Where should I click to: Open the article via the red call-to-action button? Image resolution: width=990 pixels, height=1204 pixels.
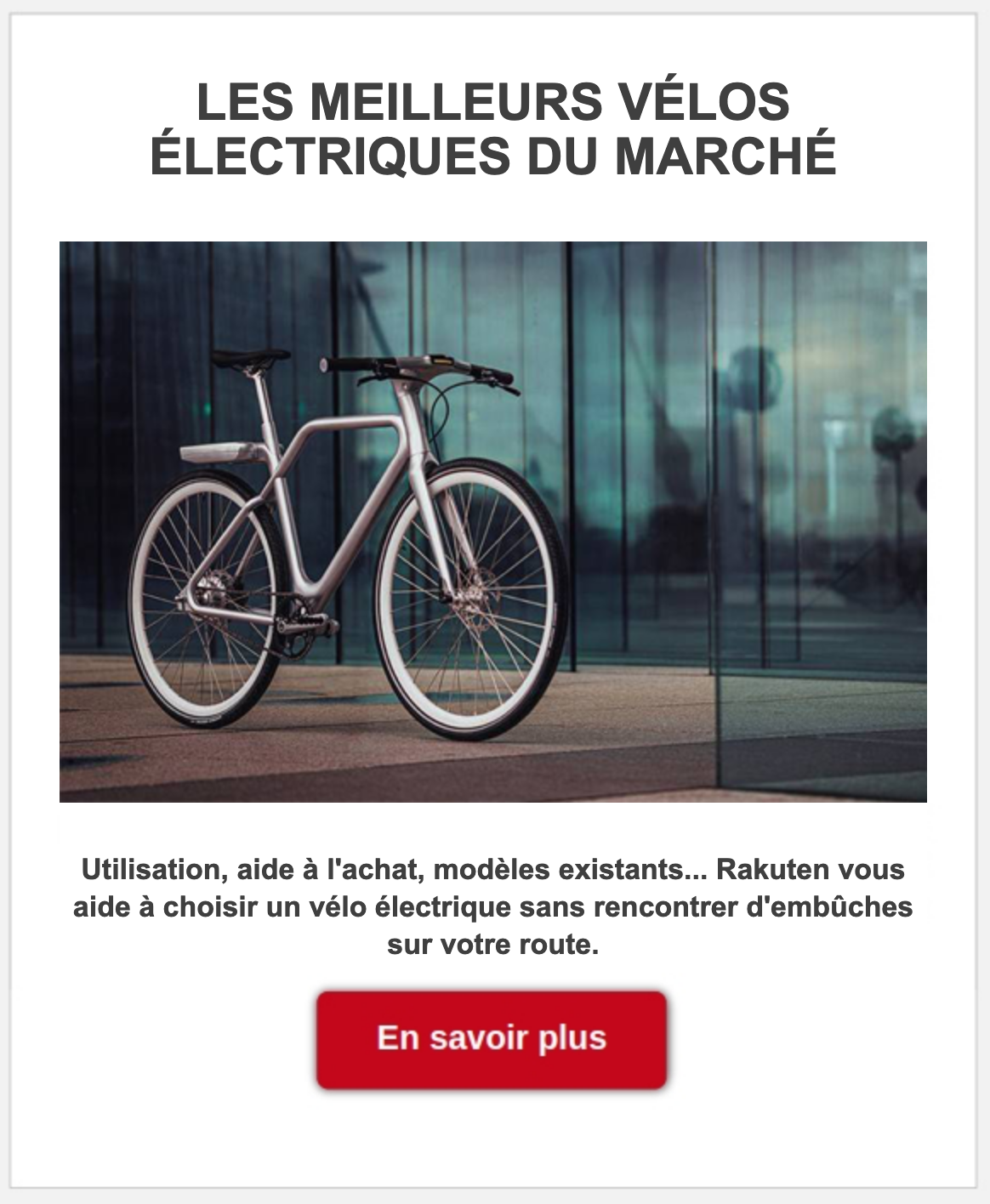tap(492, 1038)
